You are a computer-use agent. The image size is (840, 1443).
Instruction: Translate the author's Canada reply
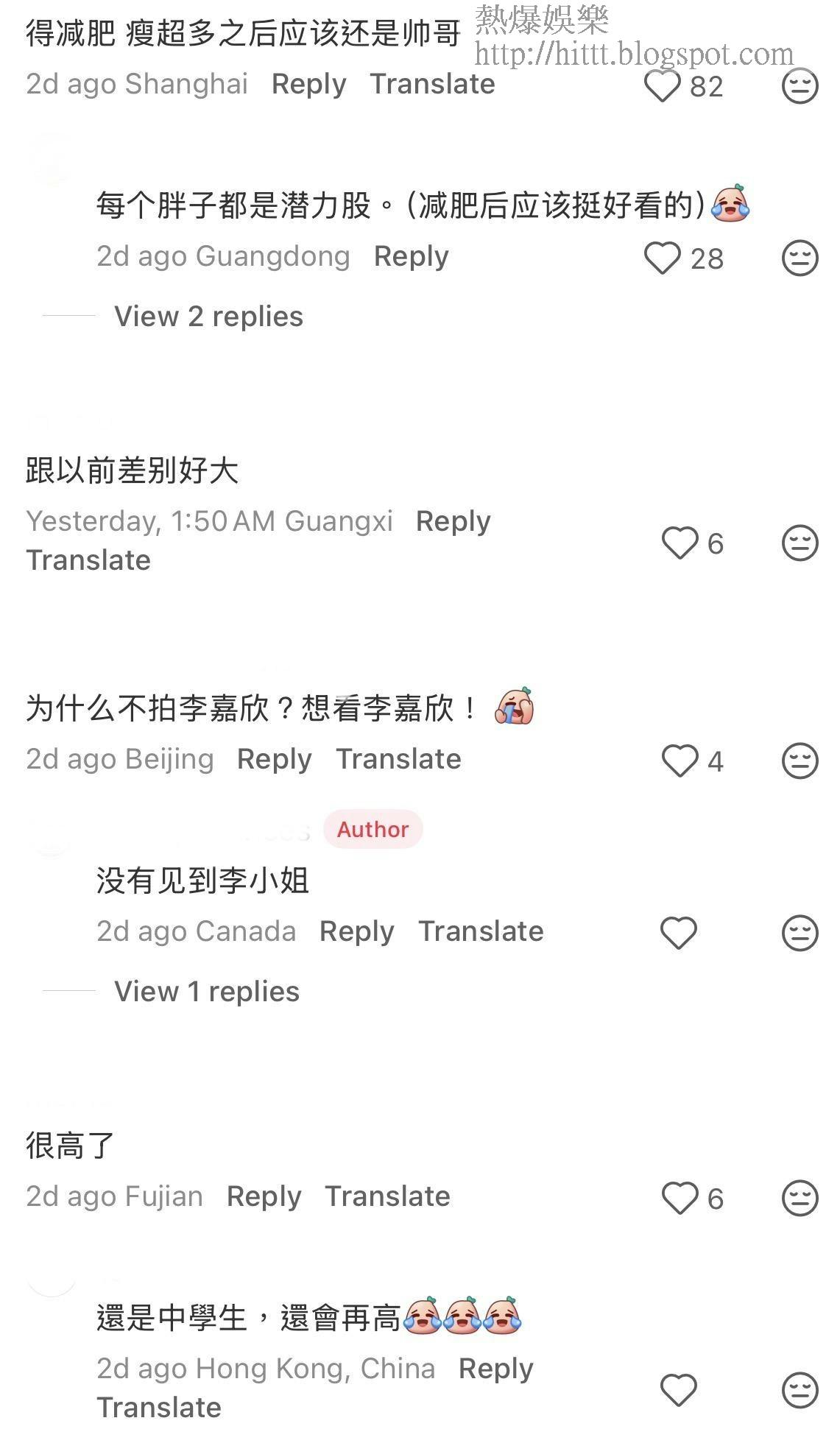[481, 931]
